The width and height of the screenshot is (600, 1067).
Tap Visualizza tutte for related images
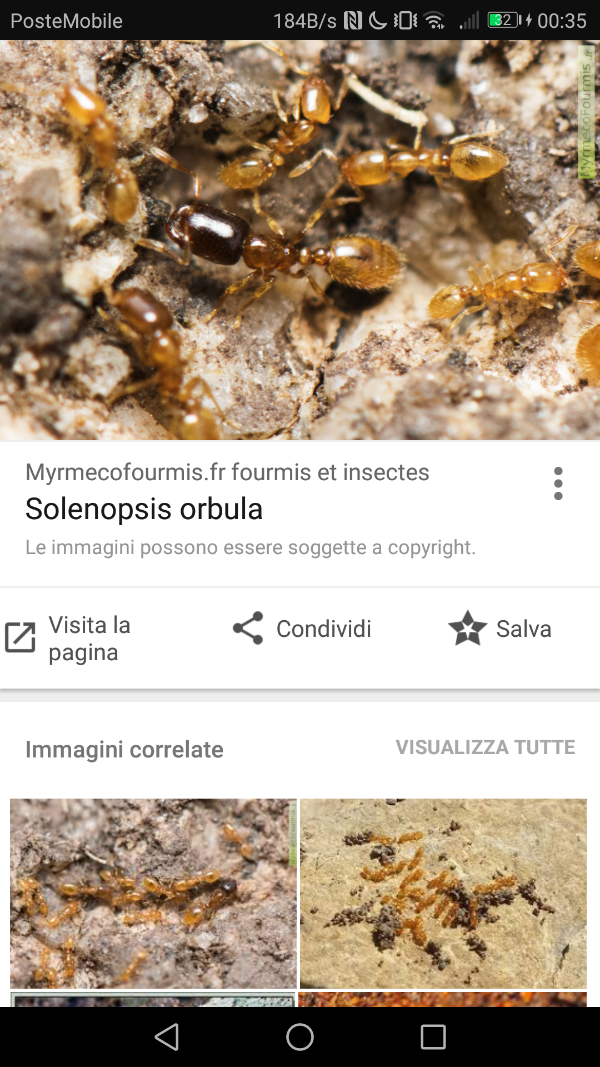485,747
